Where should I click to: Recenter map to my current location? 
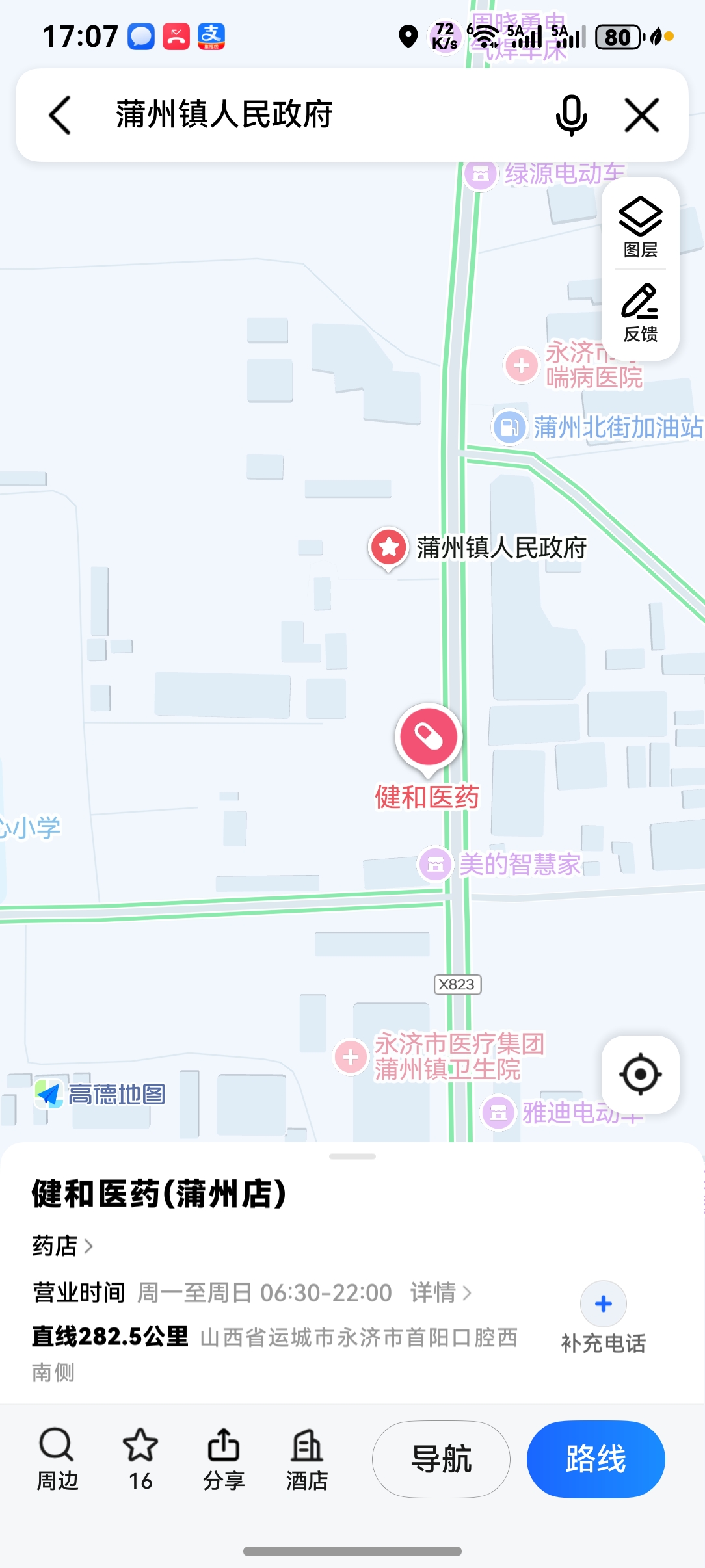click(641, 1074)
